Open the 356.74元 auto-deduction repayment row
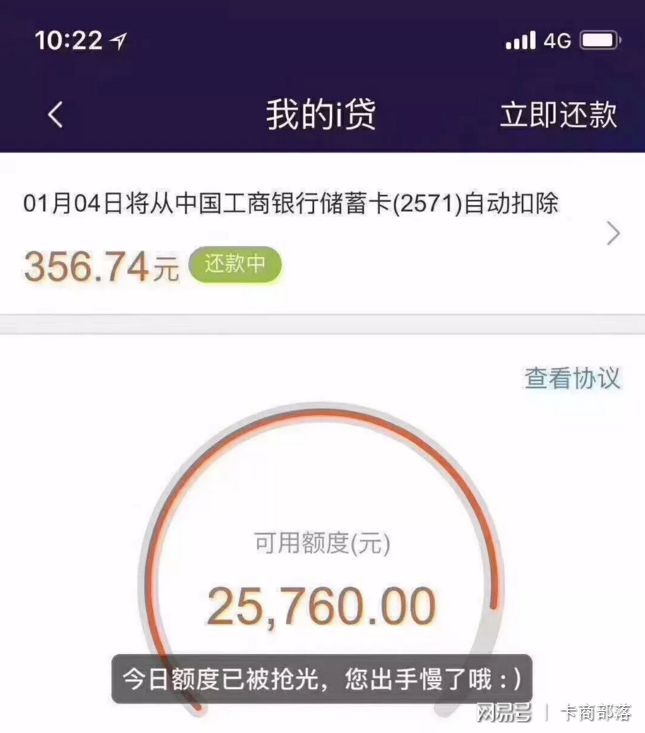The width and height of the screenshot is (645, 733). point(320,234)
